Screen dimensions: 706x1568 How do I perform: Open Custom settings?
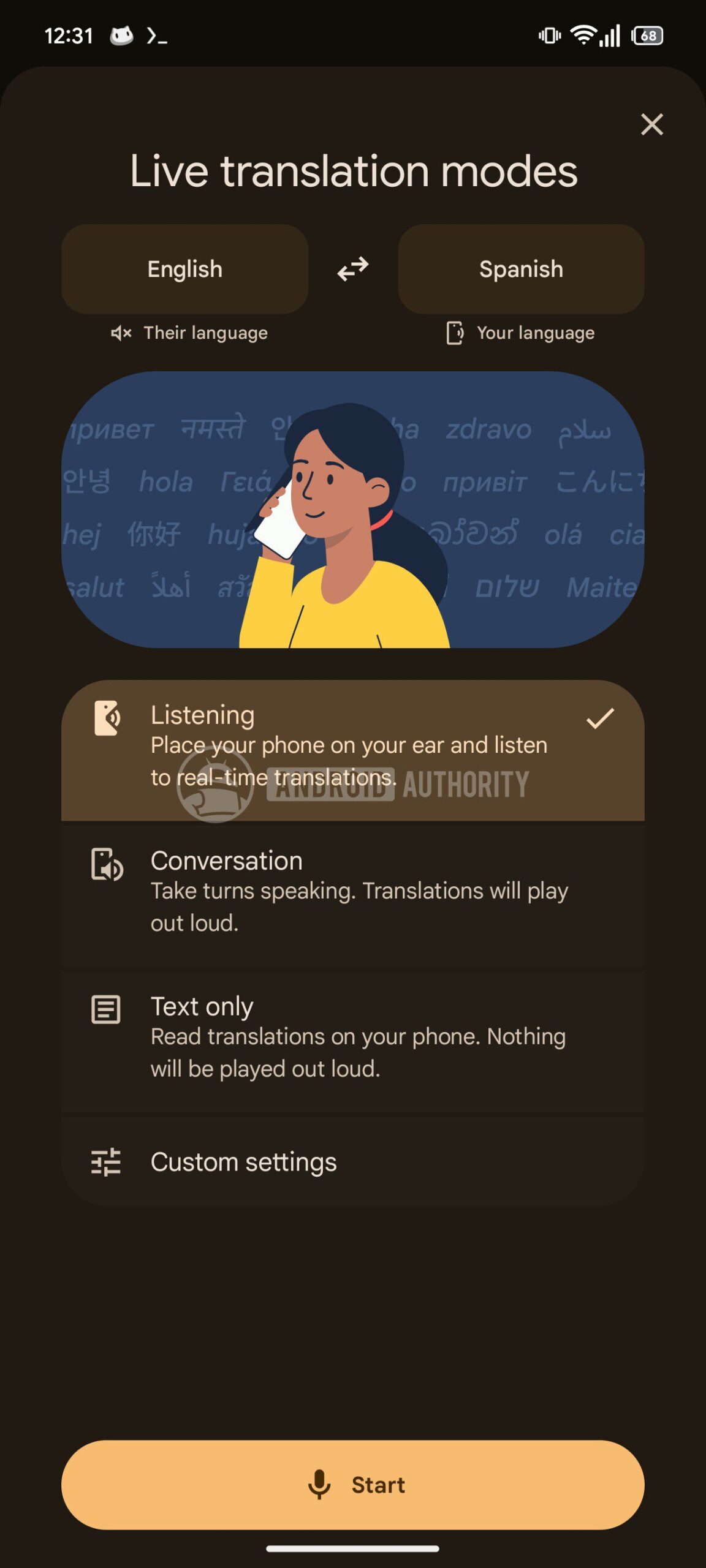[x=353, y=1161]
